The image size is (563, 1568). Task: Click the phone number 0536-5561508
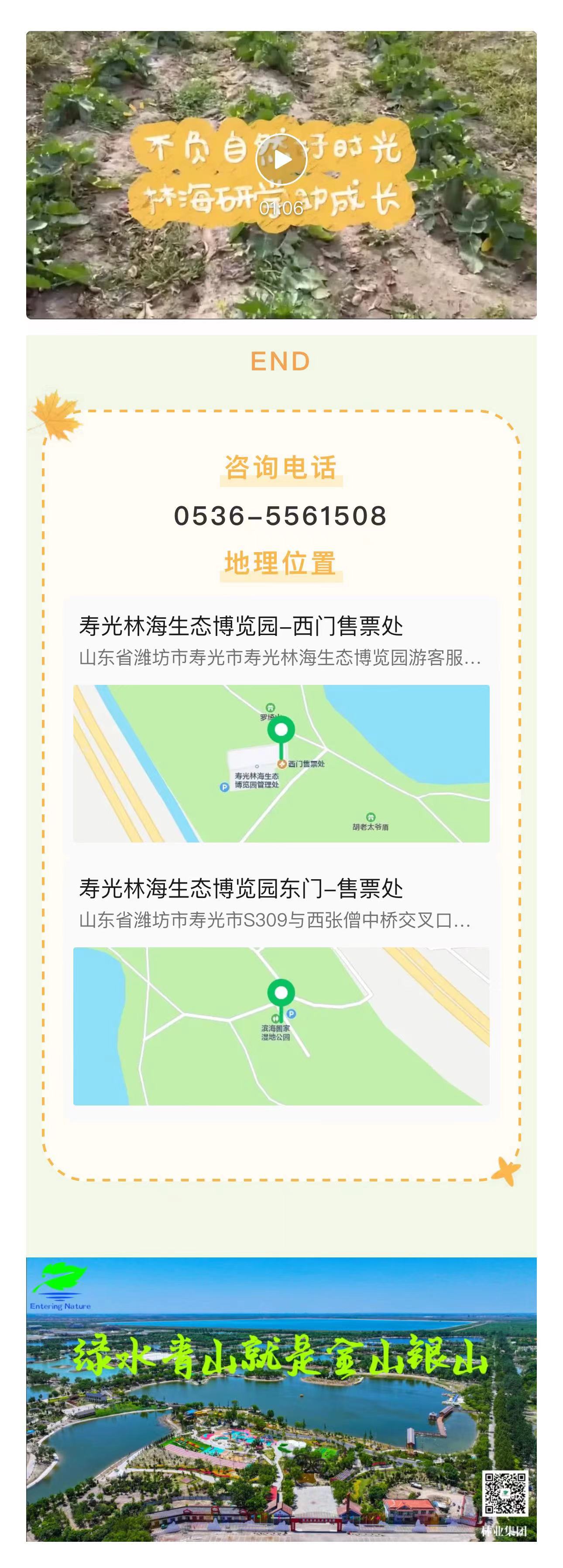281,516
